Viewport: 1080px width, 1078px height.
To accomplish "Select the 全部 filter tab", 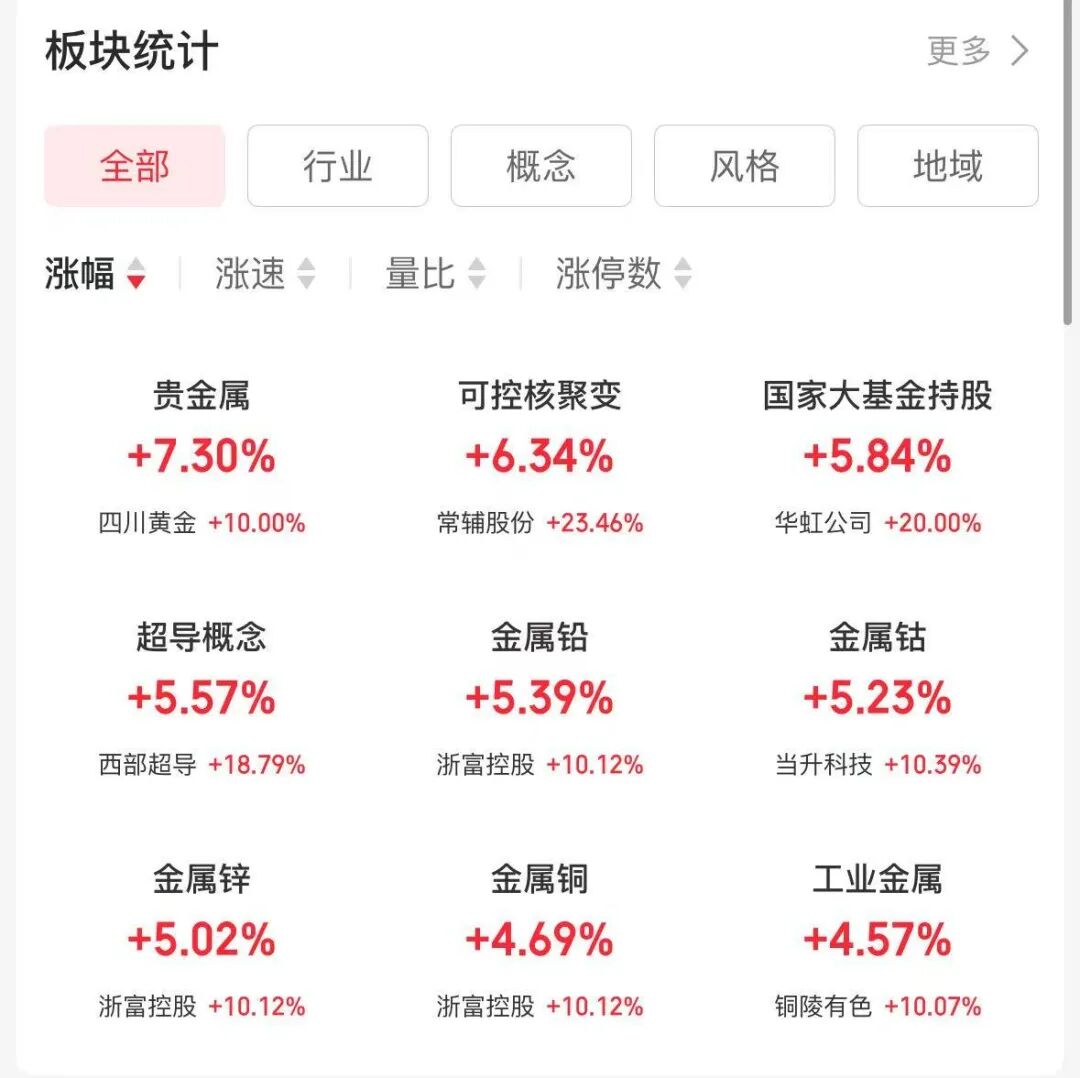I will pyautogui.click(x=135, y=166).
